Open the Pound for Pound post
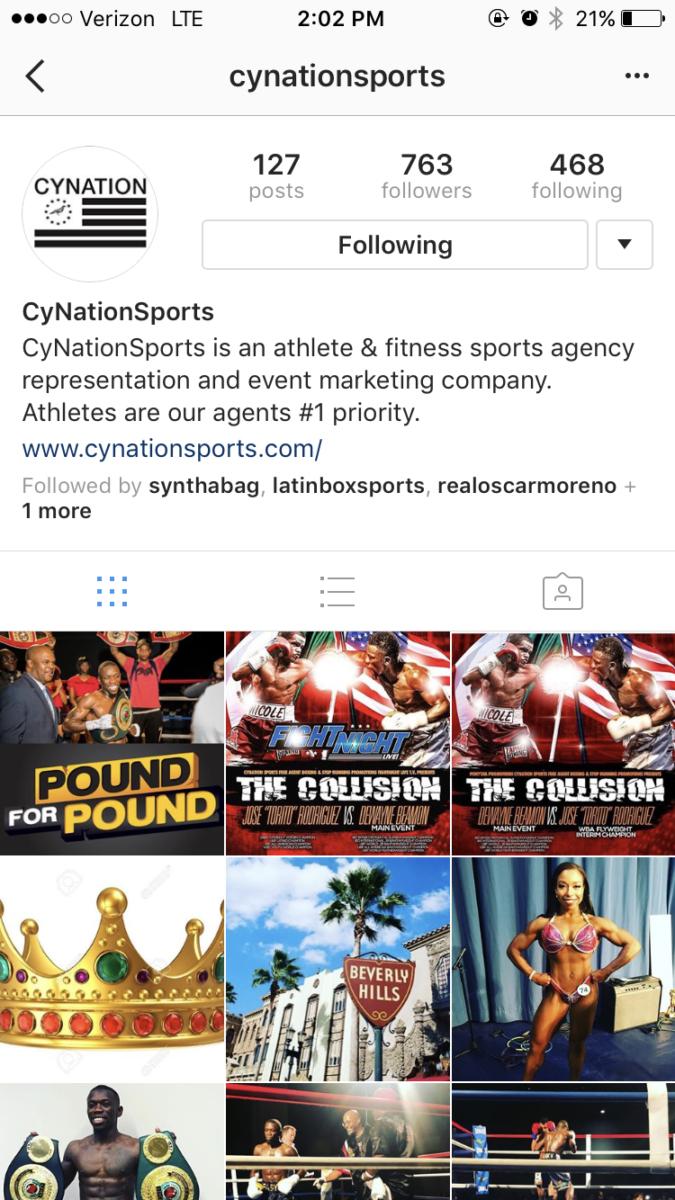 111,742
